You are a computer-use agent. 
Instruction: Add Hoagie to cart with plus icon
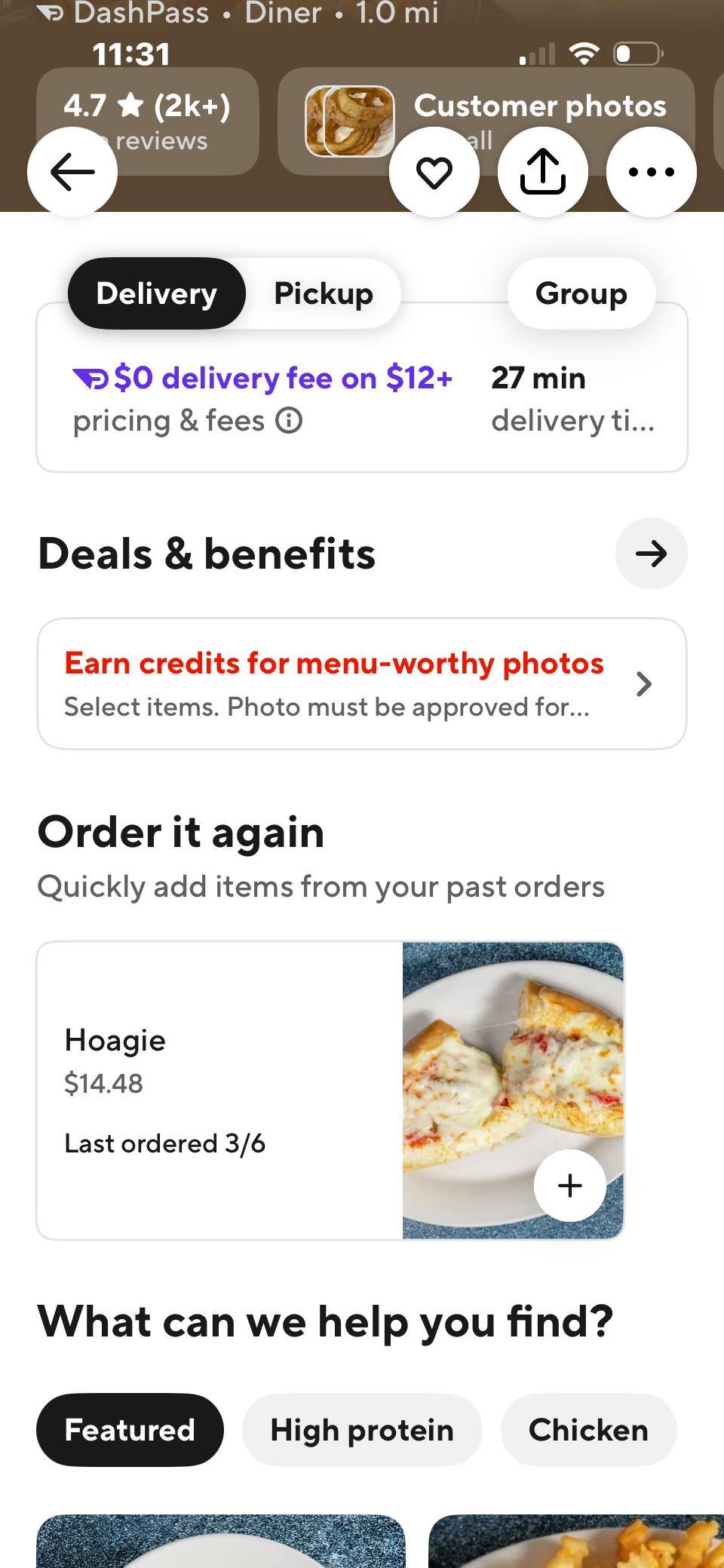click(569, 1186)
